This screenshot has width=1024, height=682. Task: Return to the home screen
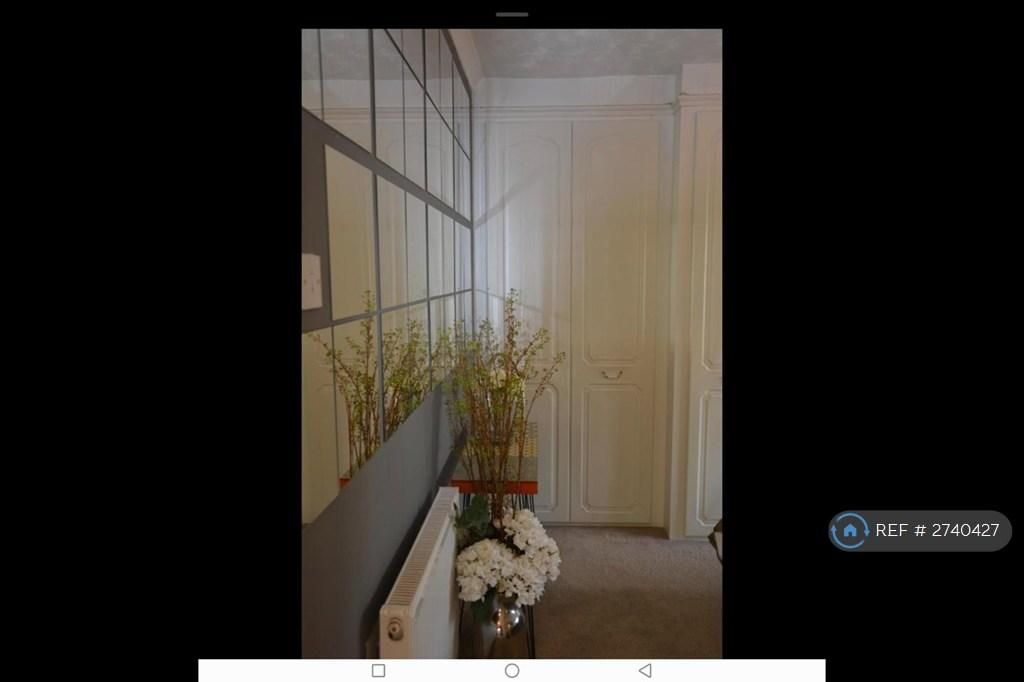(x=512, y=671)
